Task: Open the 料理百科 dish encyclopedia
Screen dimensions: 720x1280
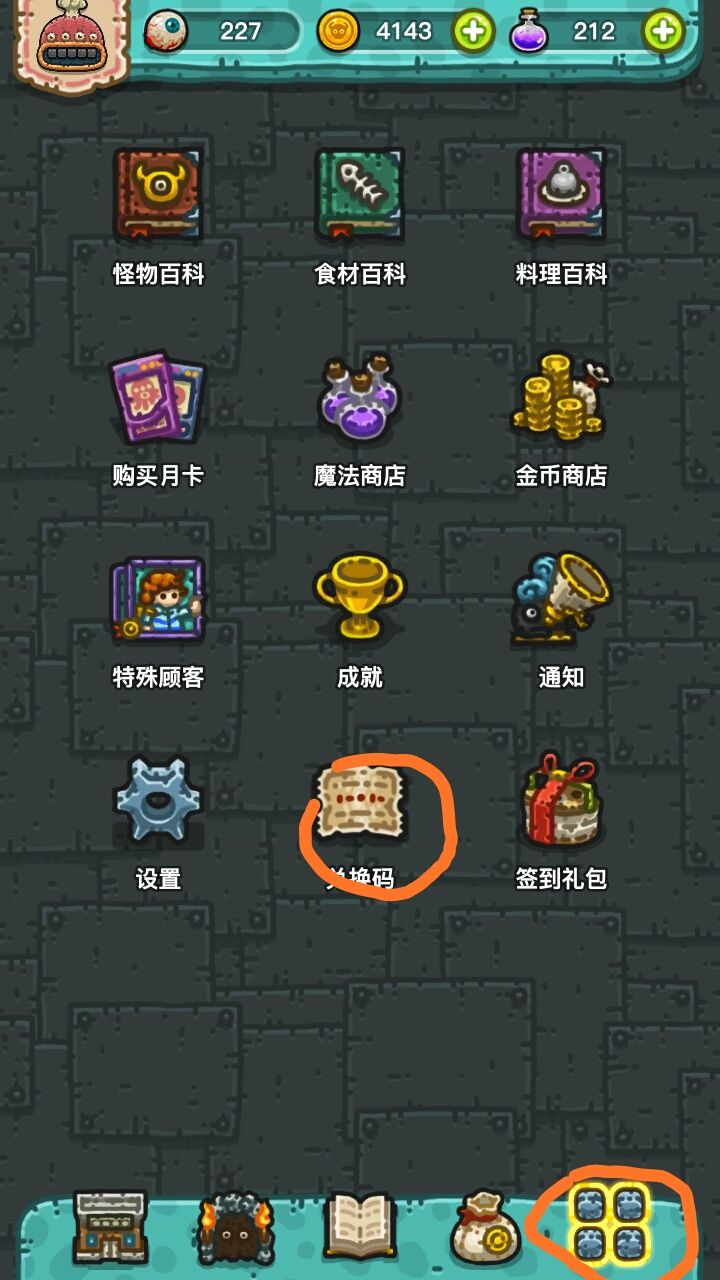Action: click(561, 195)
